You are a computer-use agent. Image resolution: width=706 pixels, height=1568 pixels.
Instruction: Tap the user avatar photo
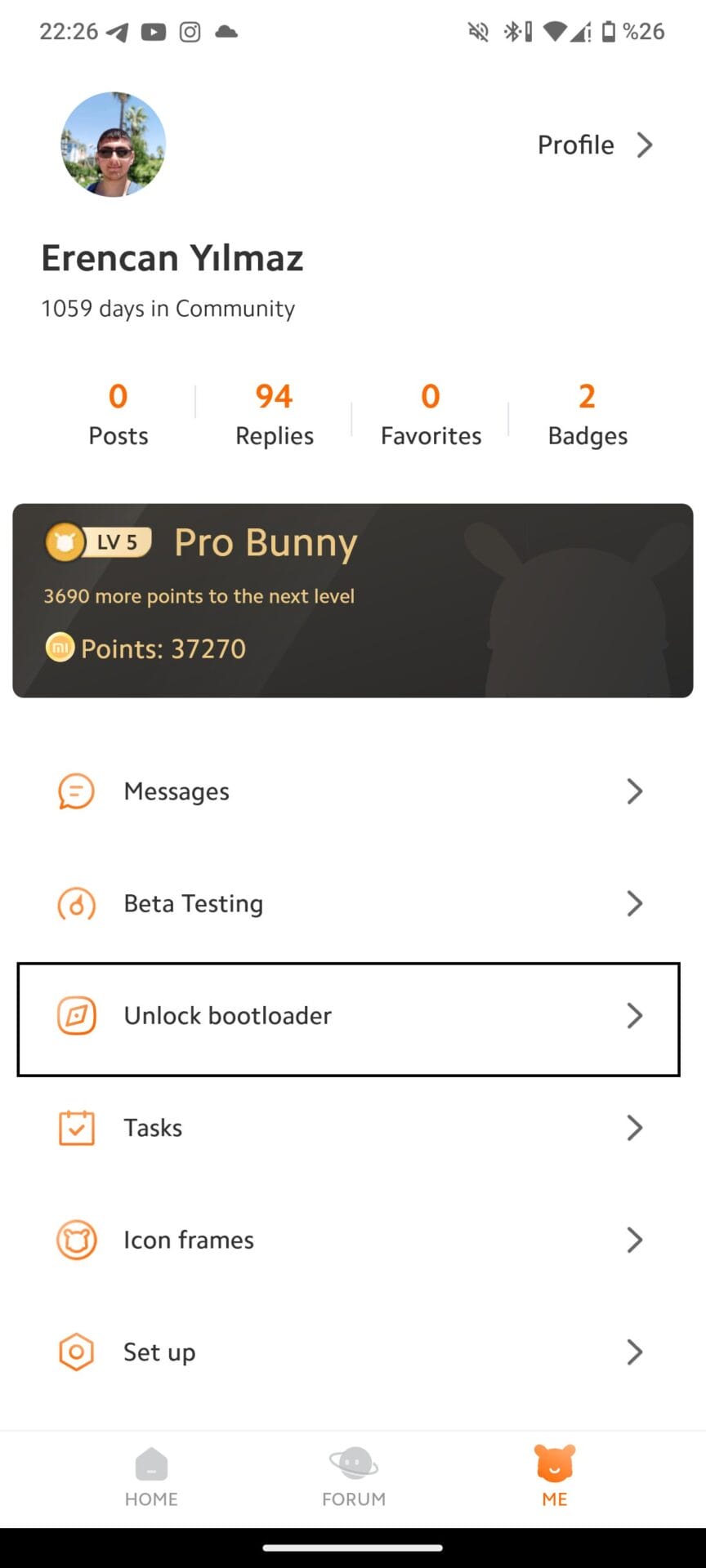114,145
